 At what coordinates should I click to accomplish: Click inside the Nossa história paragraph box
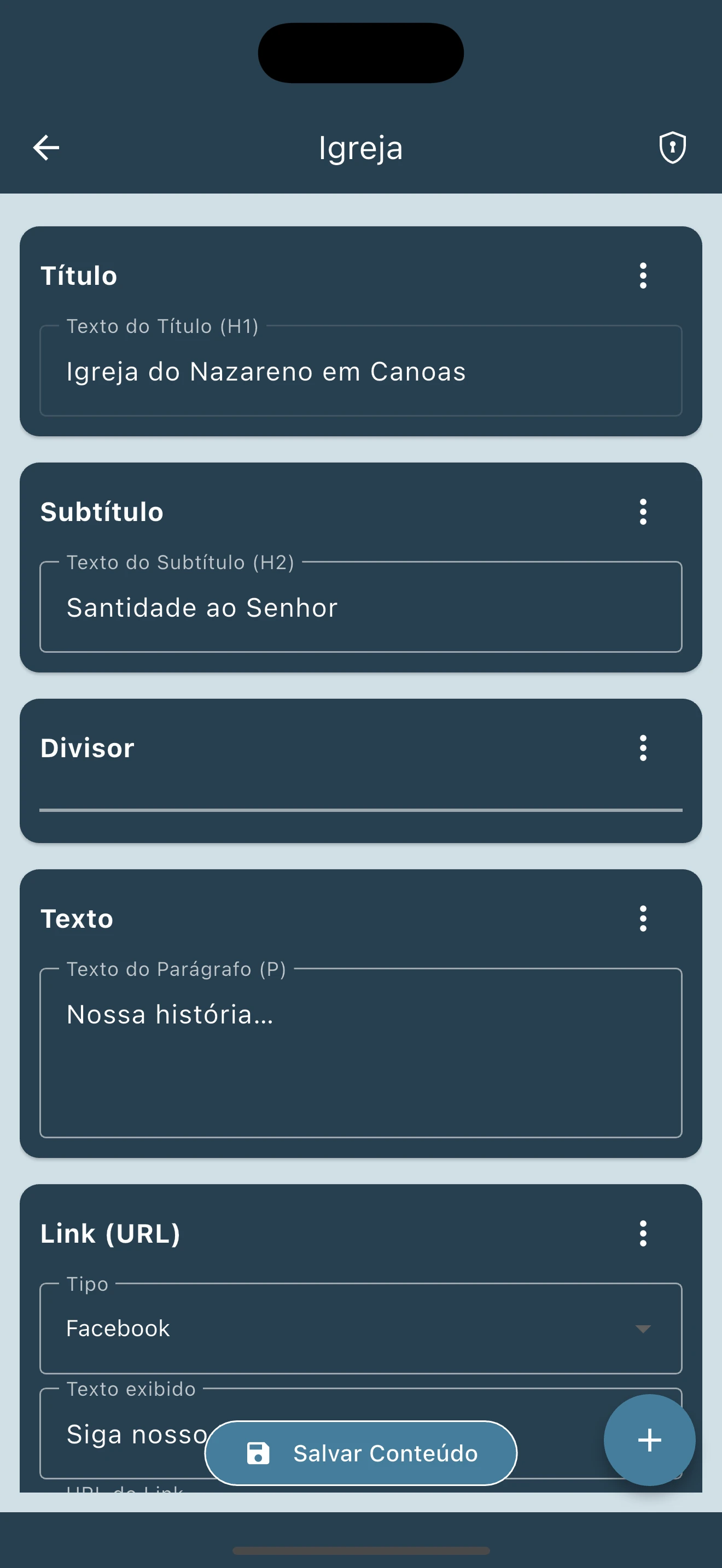(361, 1053)
